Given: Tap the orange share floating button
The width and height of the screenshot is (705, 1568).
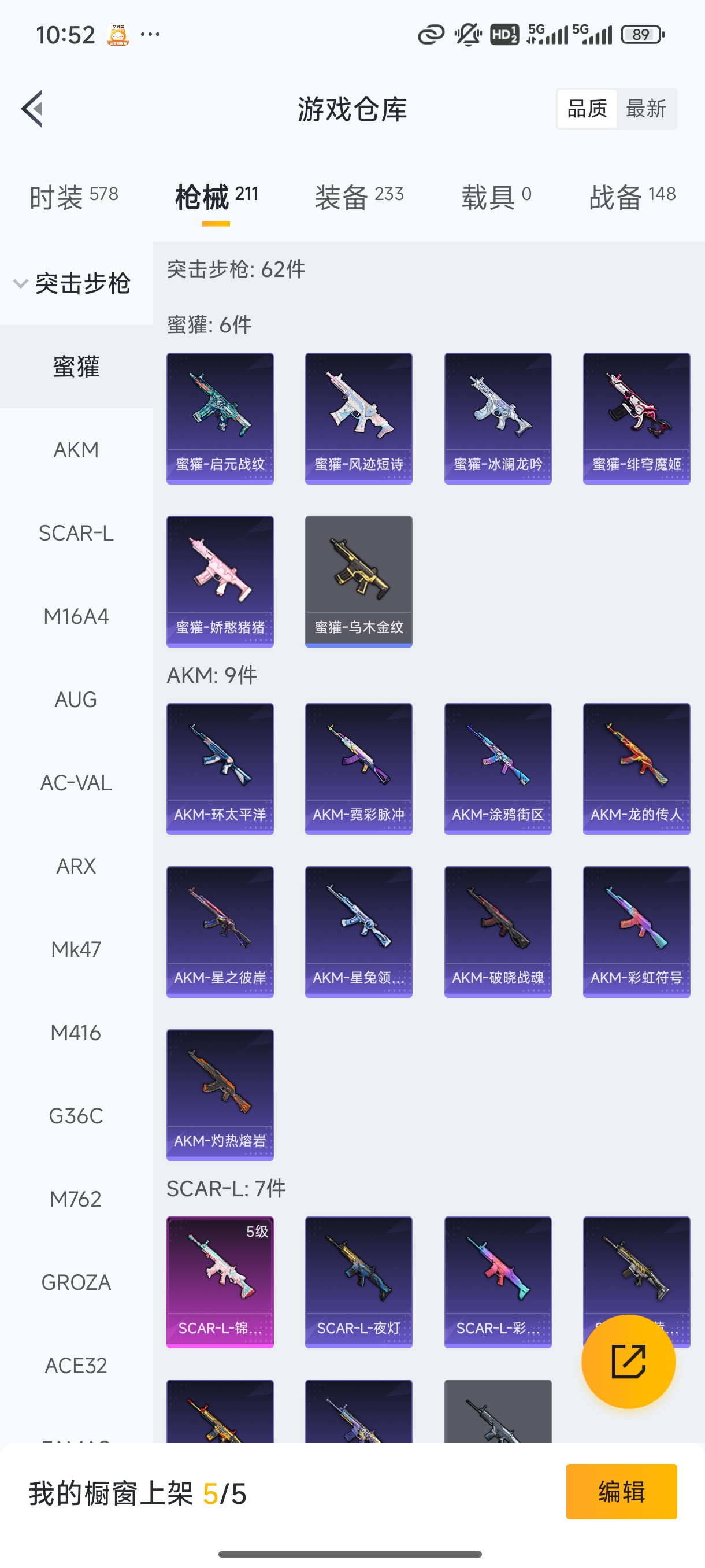Looking at the screenshot, I should coord(628,1361).
